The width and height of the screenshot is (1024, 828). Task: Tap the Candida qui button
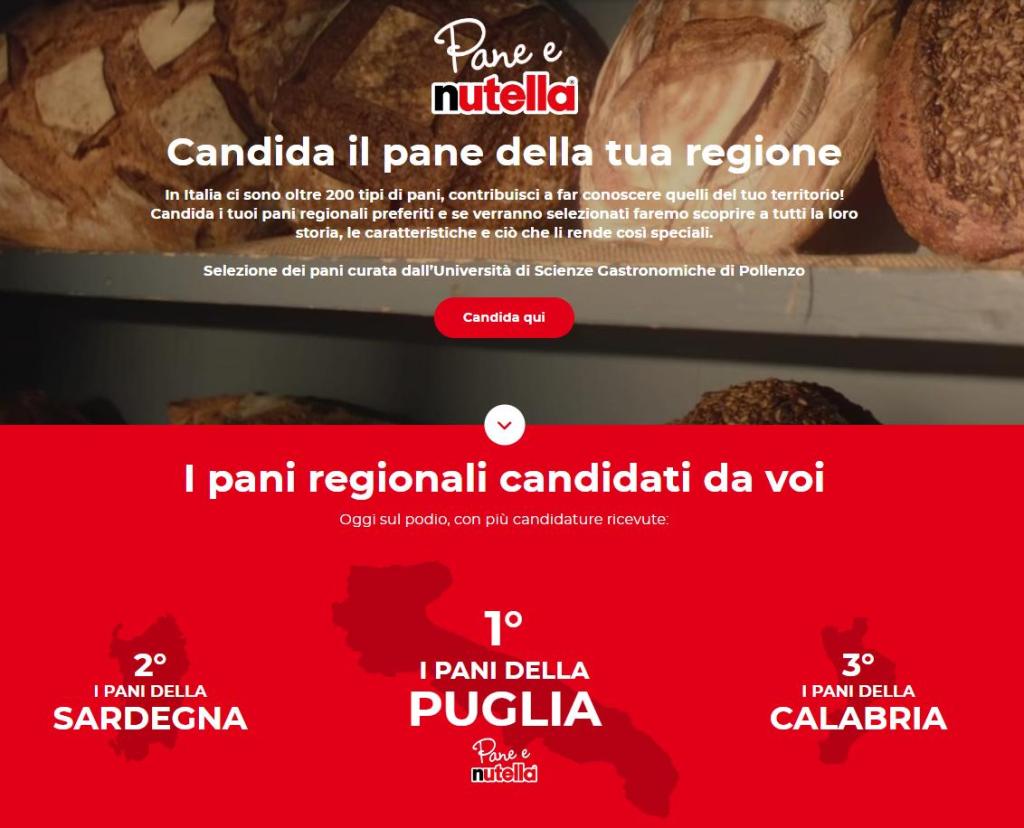tap(504, 317)
